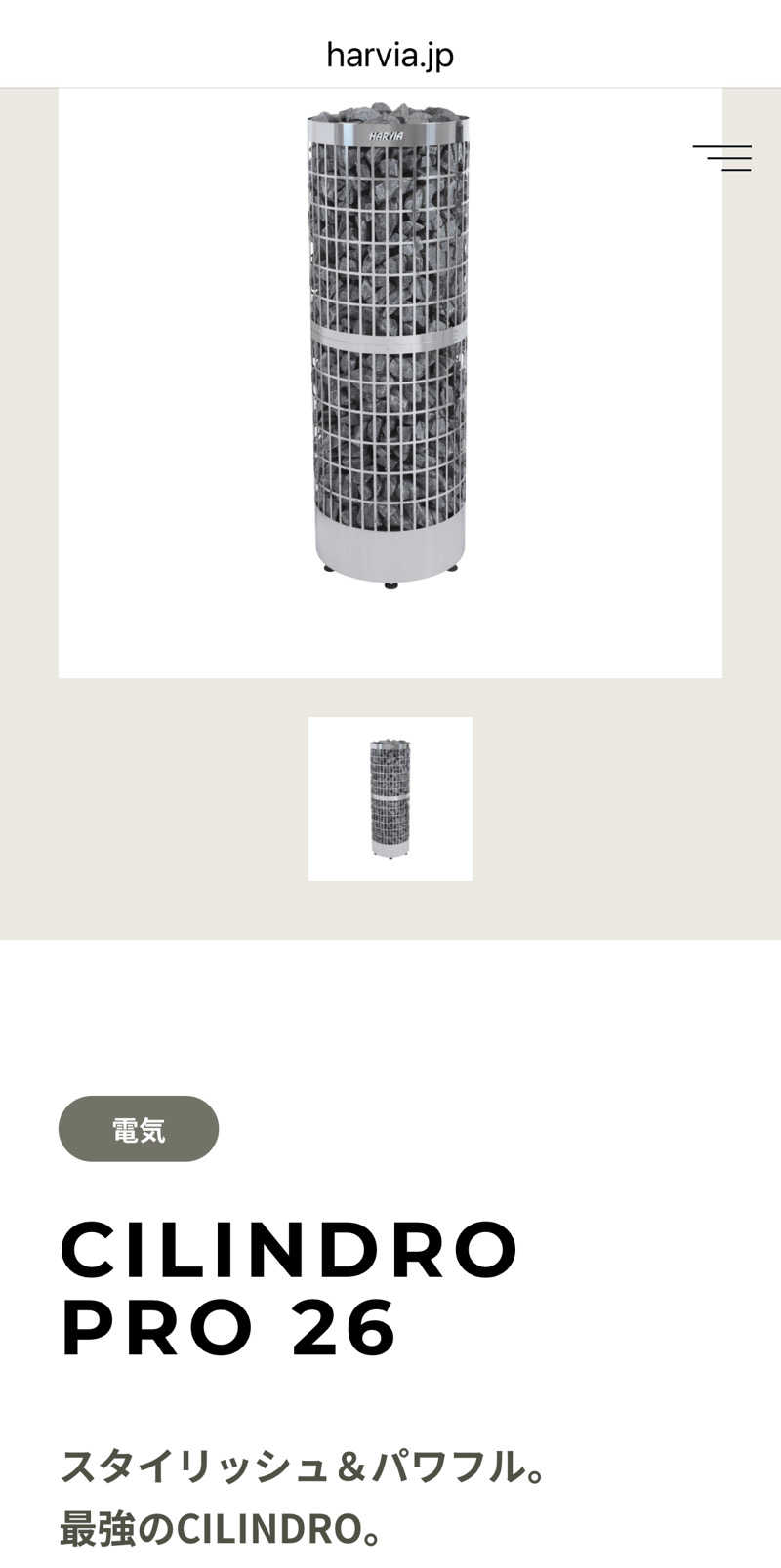Open the hamburger menu

722,158
